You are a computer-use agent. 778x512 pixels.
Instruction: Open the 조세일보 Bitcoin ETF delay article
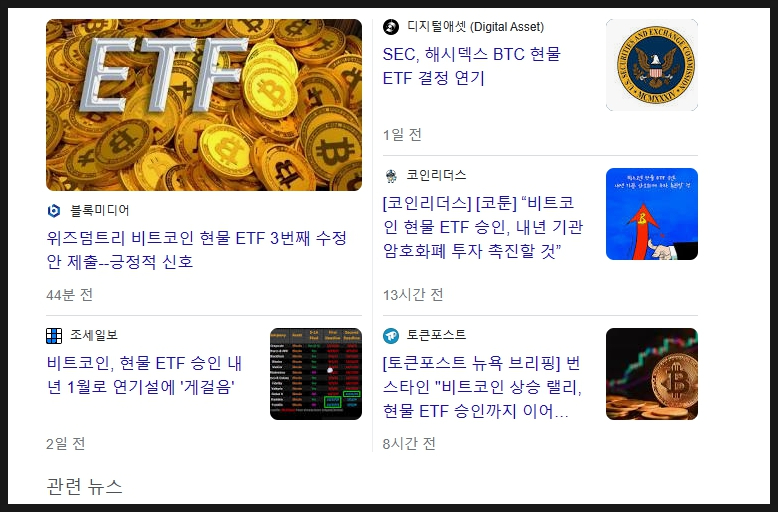point(146,374)
